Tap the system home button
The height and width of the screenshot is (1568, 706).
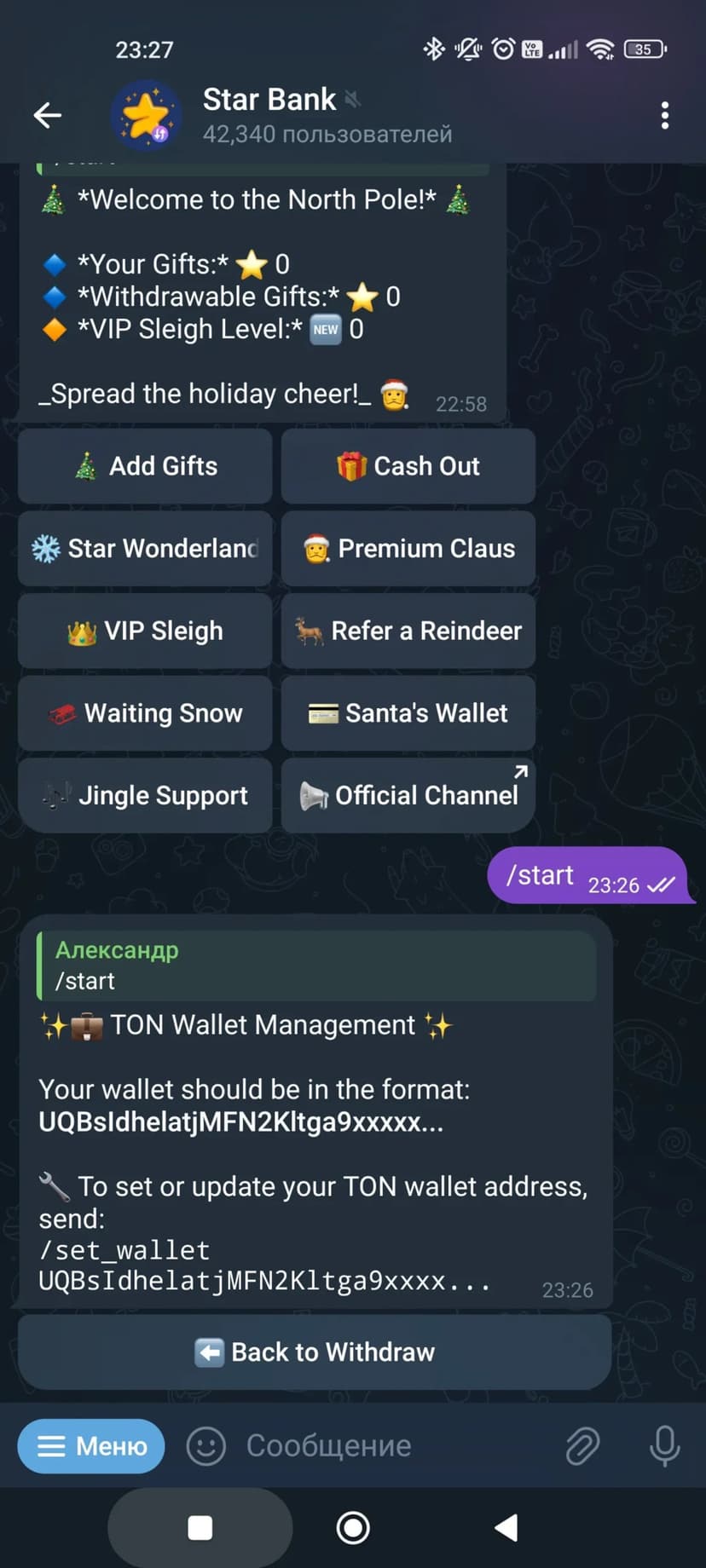point(353,1528)
